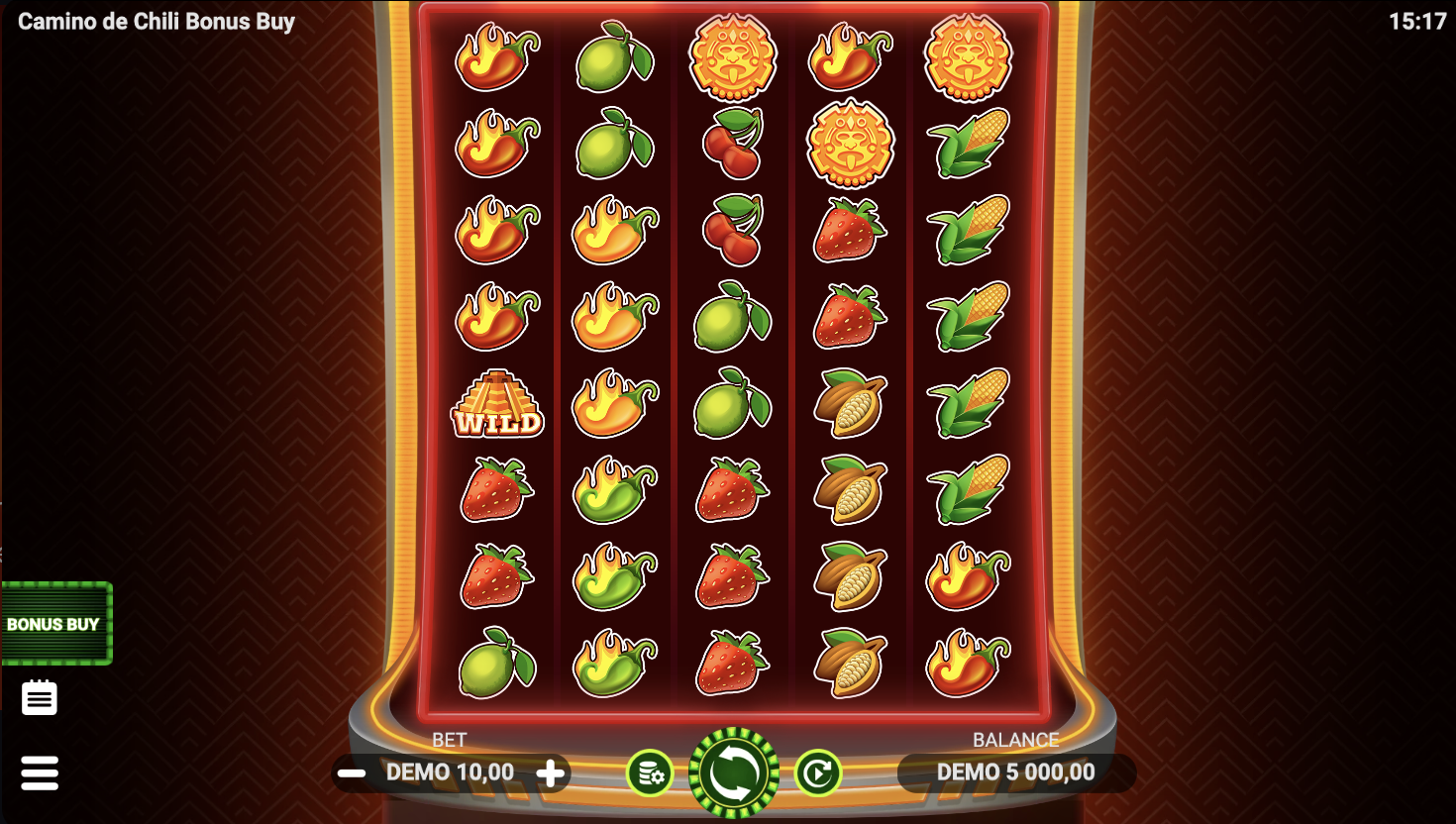The image size is (1456, 824).
Task: Open the hamburger menu
Action: click(40, 772)
